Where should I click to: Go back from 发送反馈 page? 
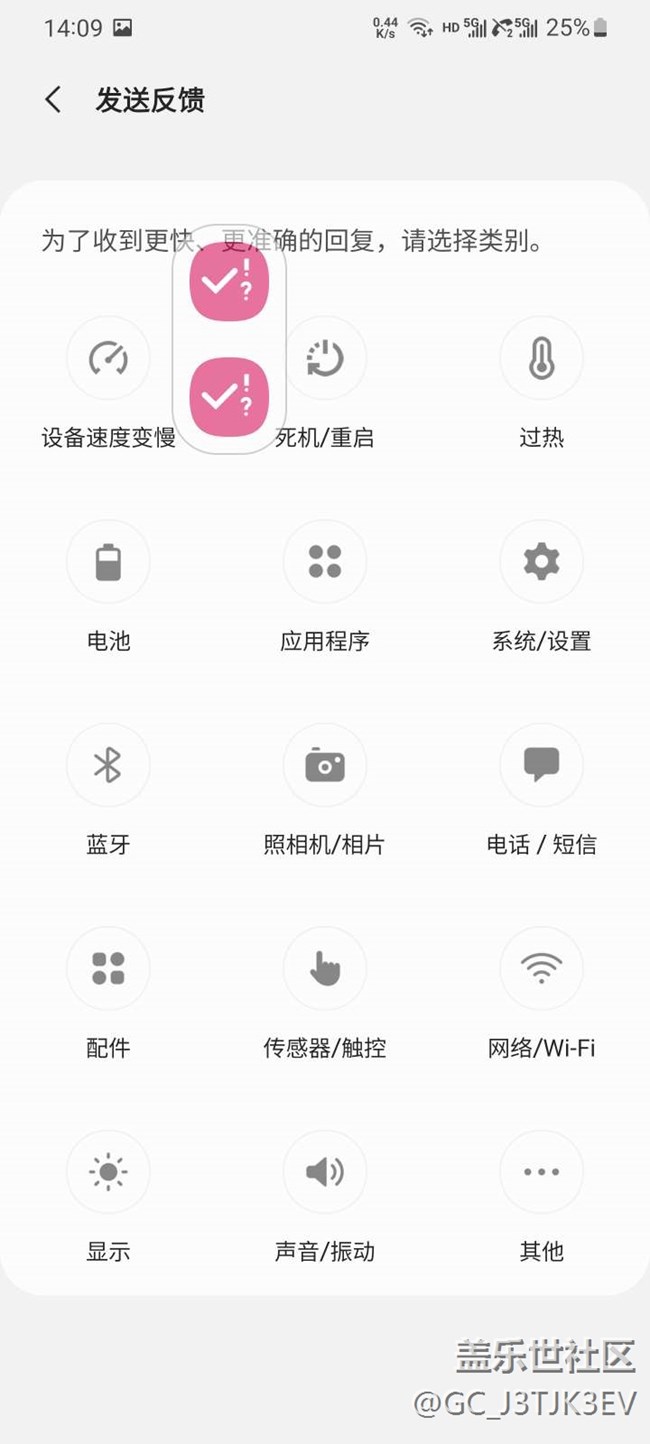tap(53, 100)
